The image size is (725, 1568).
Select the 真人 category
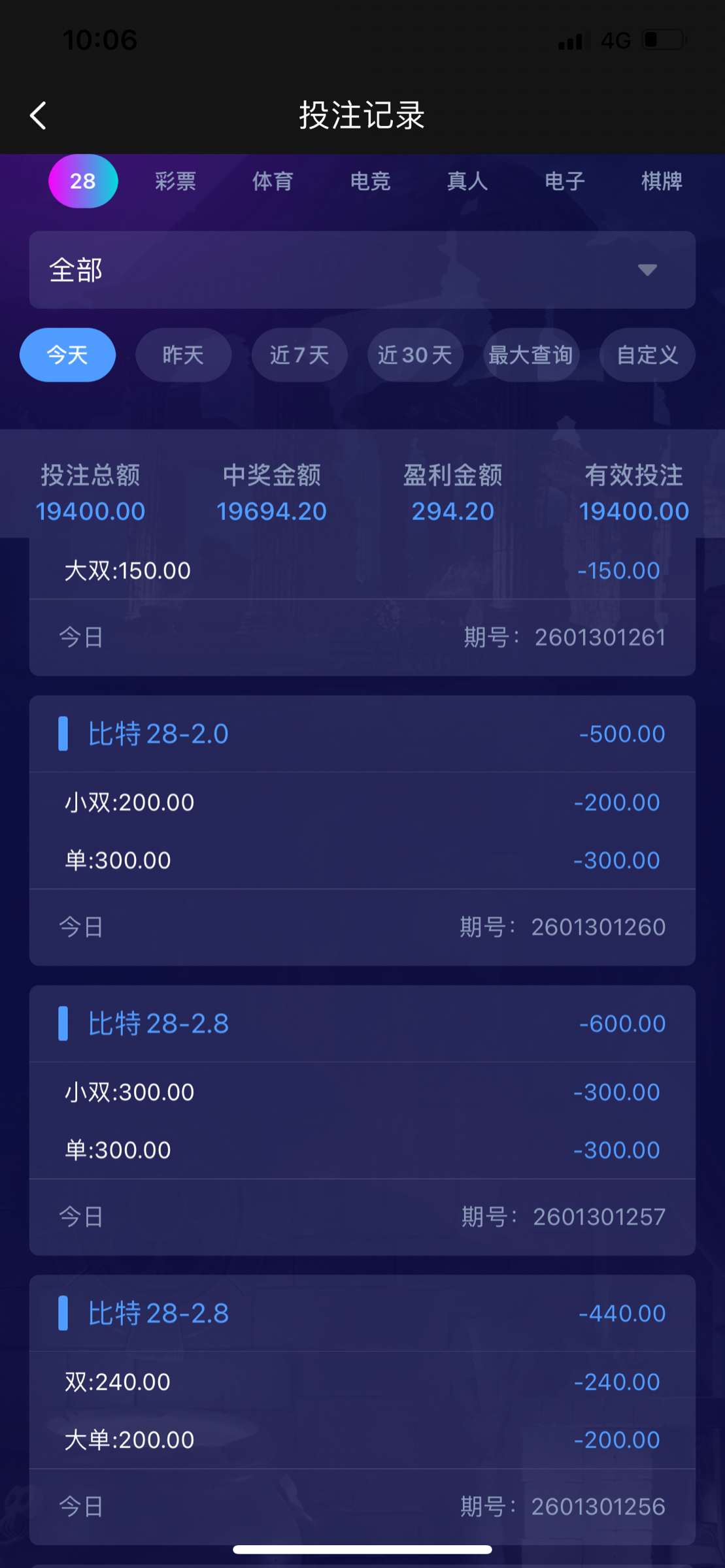point(466,182)
